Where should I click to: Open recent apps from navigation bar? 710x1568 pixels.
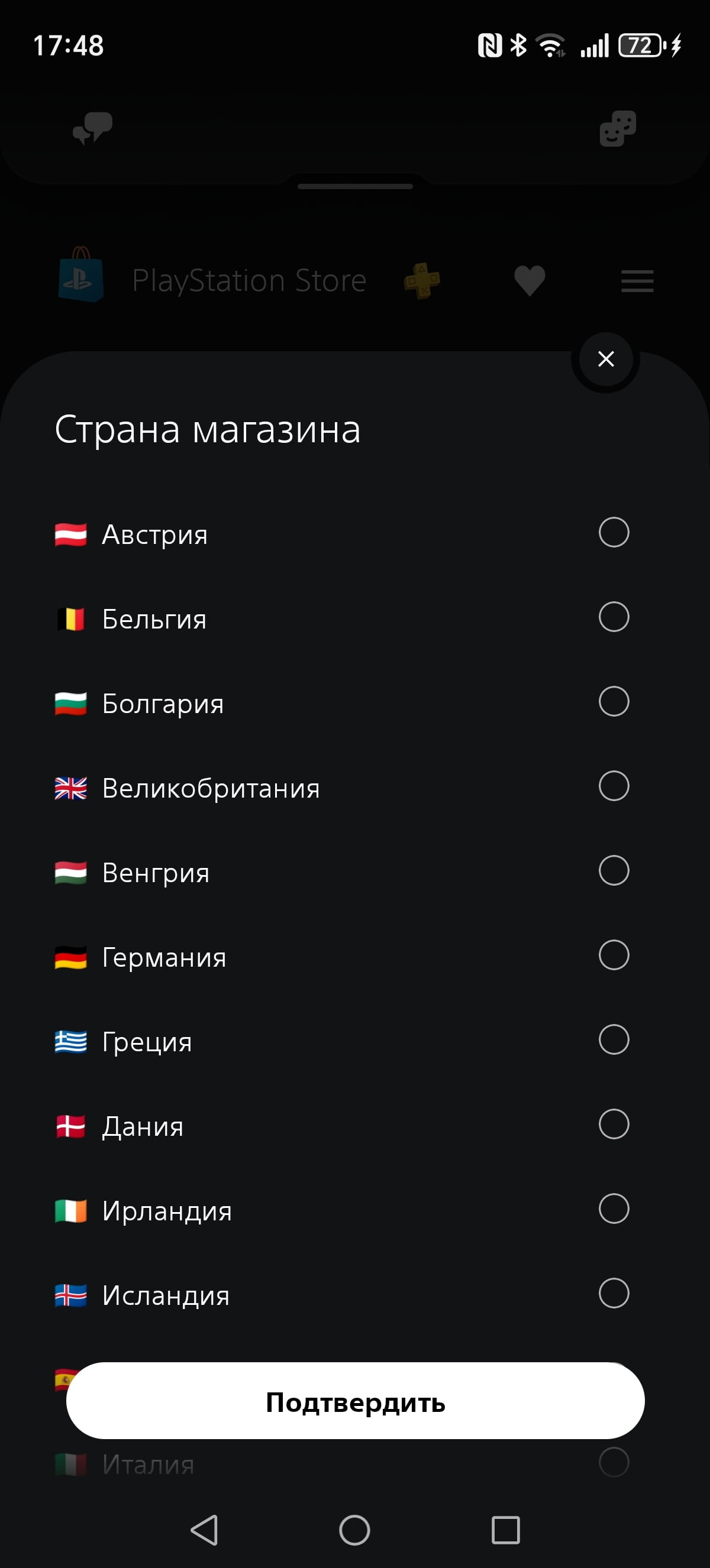(505, 1530)
